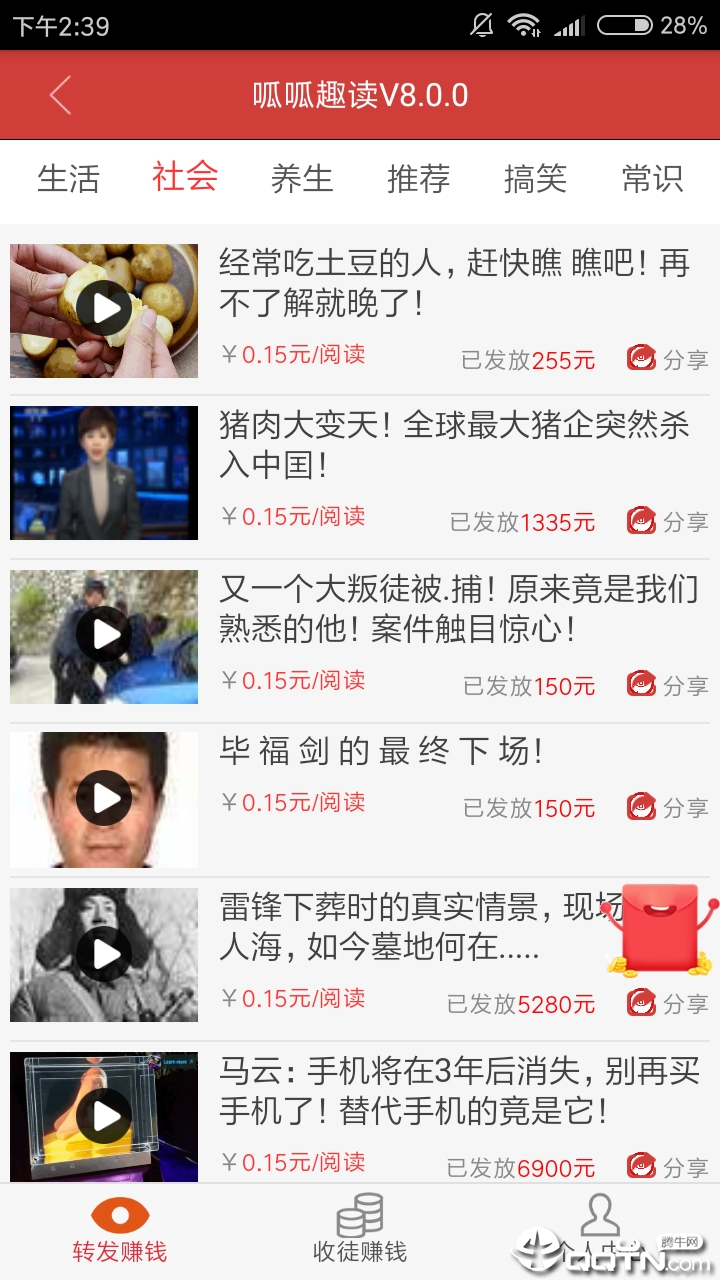The width and height of the screenshot is (720, 1280).
Task: Switch to the 搞笑 tab
Action: click(x=535, y=179)
